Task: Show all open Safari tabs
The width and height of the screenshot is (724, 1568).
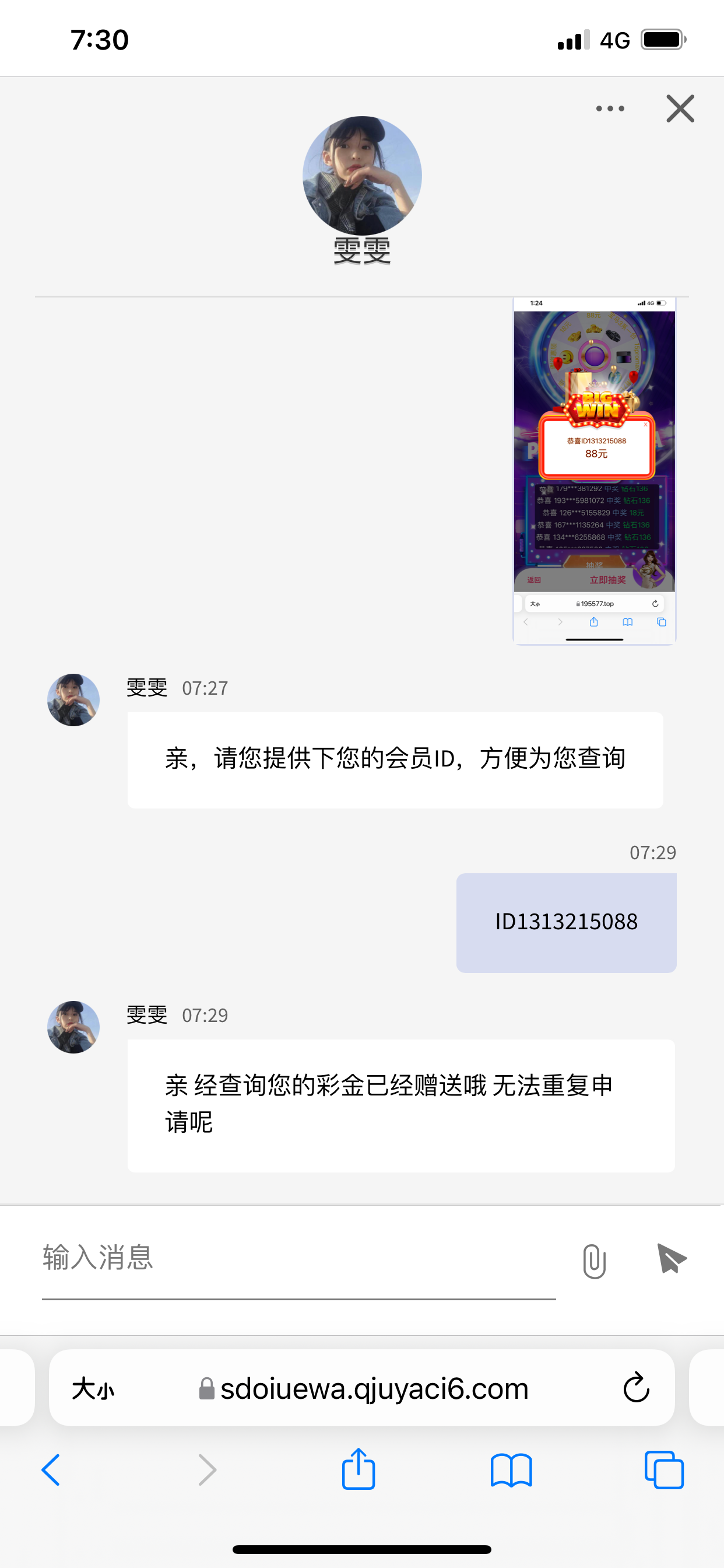Action: click(663, 1471)
